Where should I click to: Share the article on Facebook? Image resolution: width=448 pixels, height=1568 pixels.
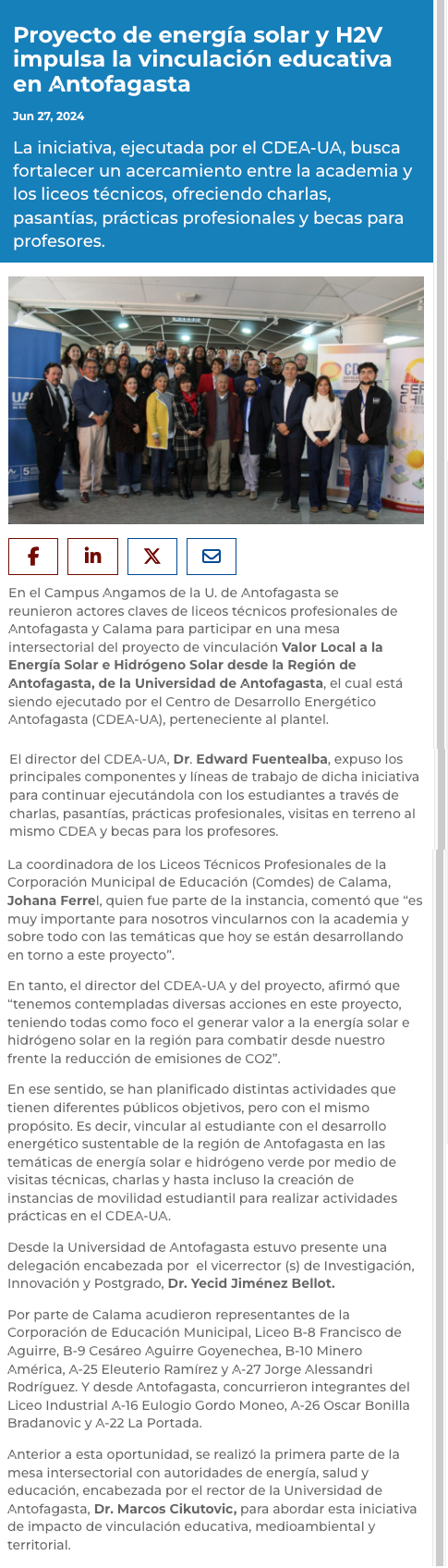(x=33, y=557)
